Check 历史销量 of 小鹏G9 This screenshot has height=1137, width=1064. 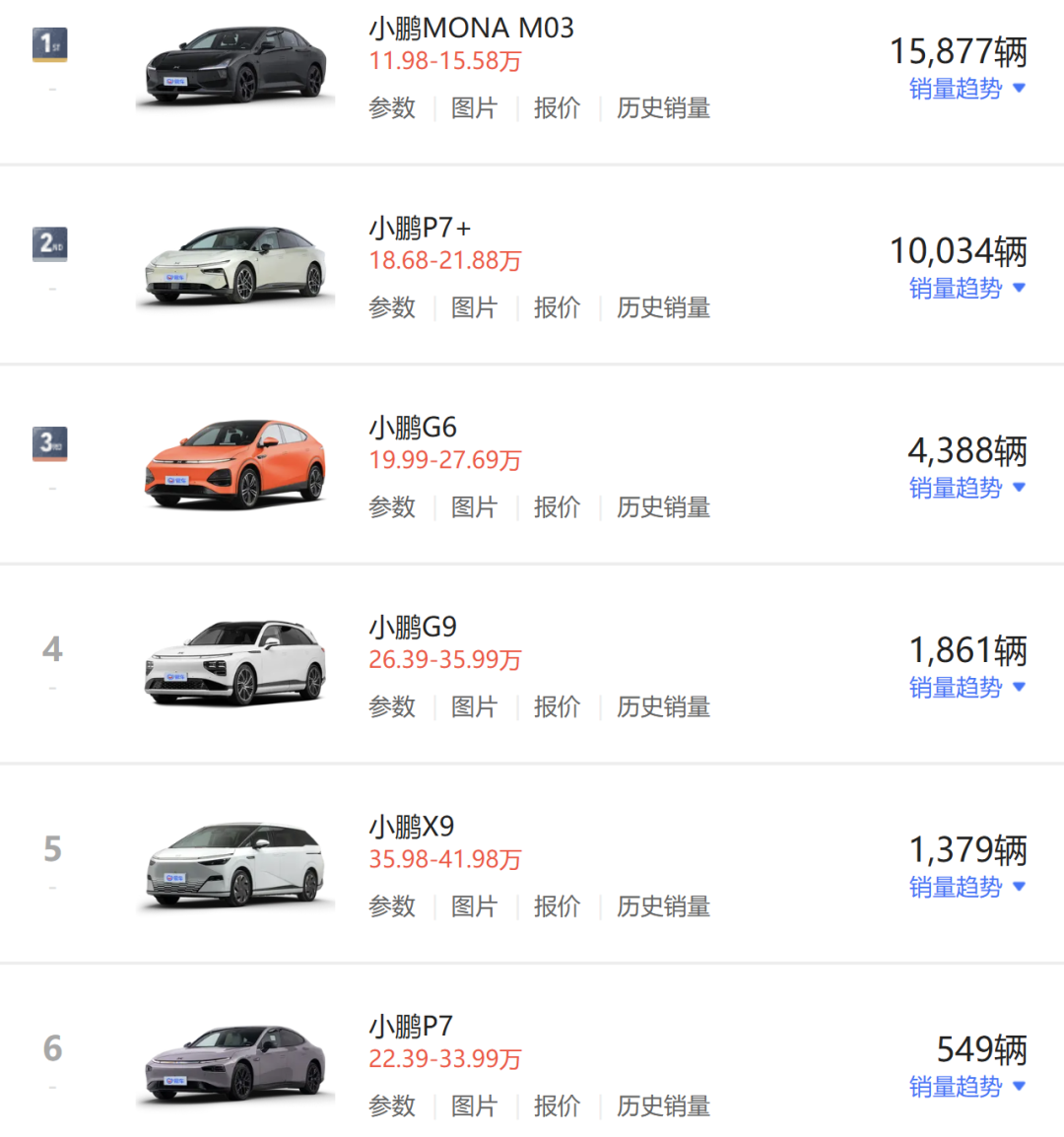pos(663,707)
